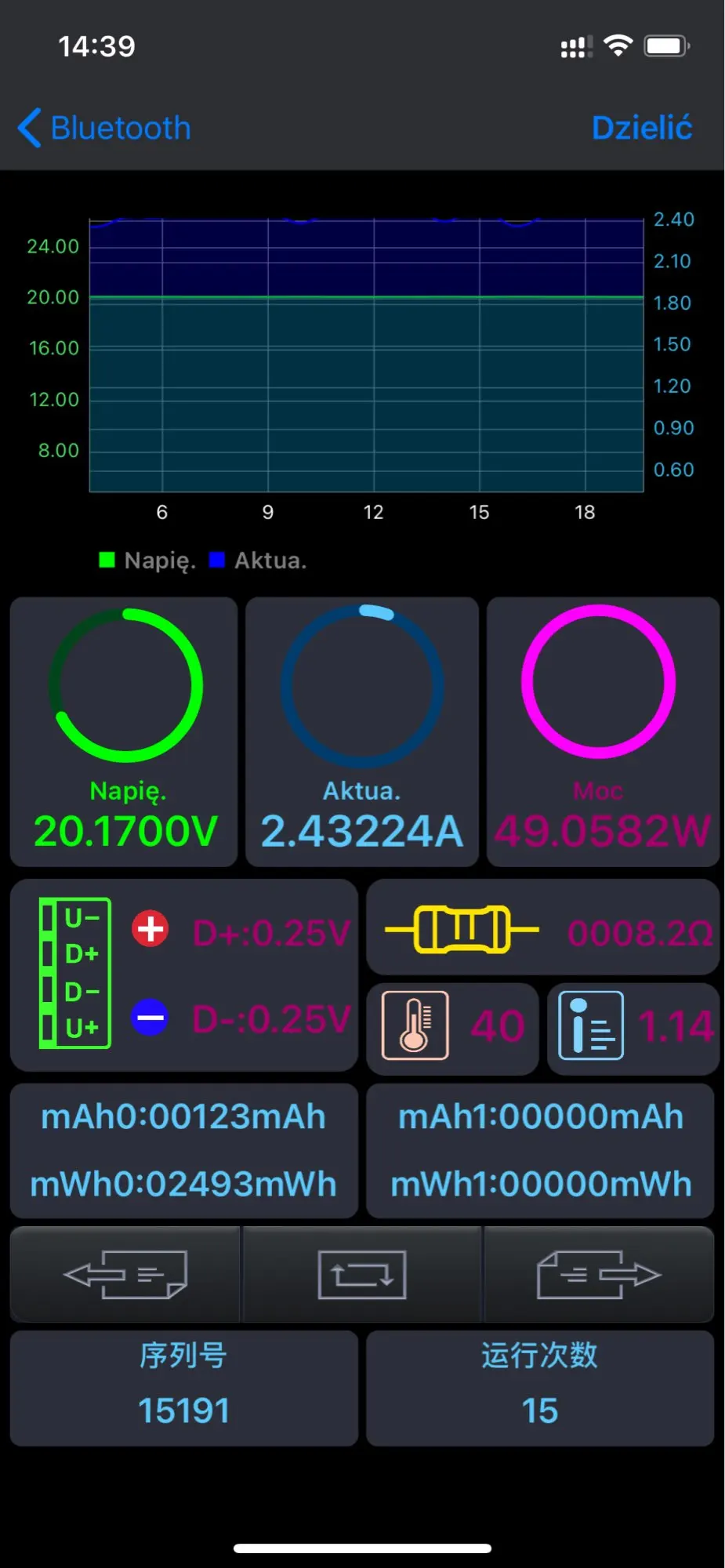Go back to Bluetooth screen
Viewport: 725px width, 1568px height.
click(104, 128)
